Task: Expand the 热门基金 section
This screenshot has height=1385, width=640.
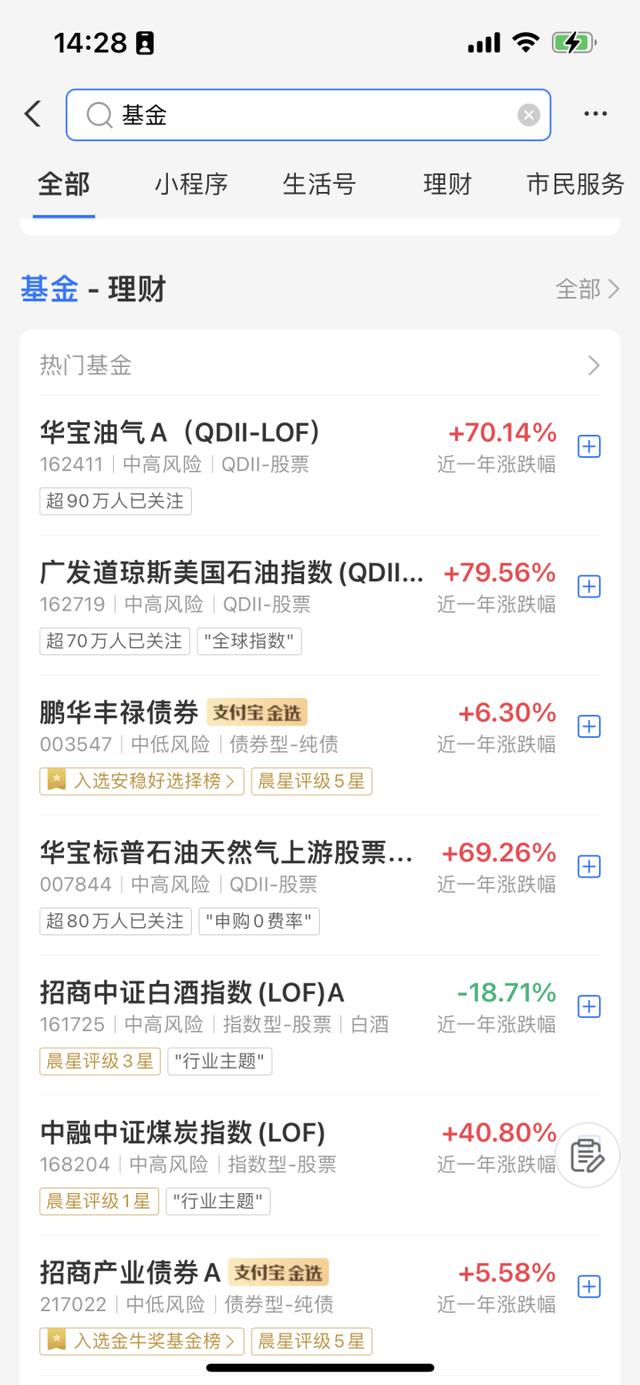Action: pos(320,365)
